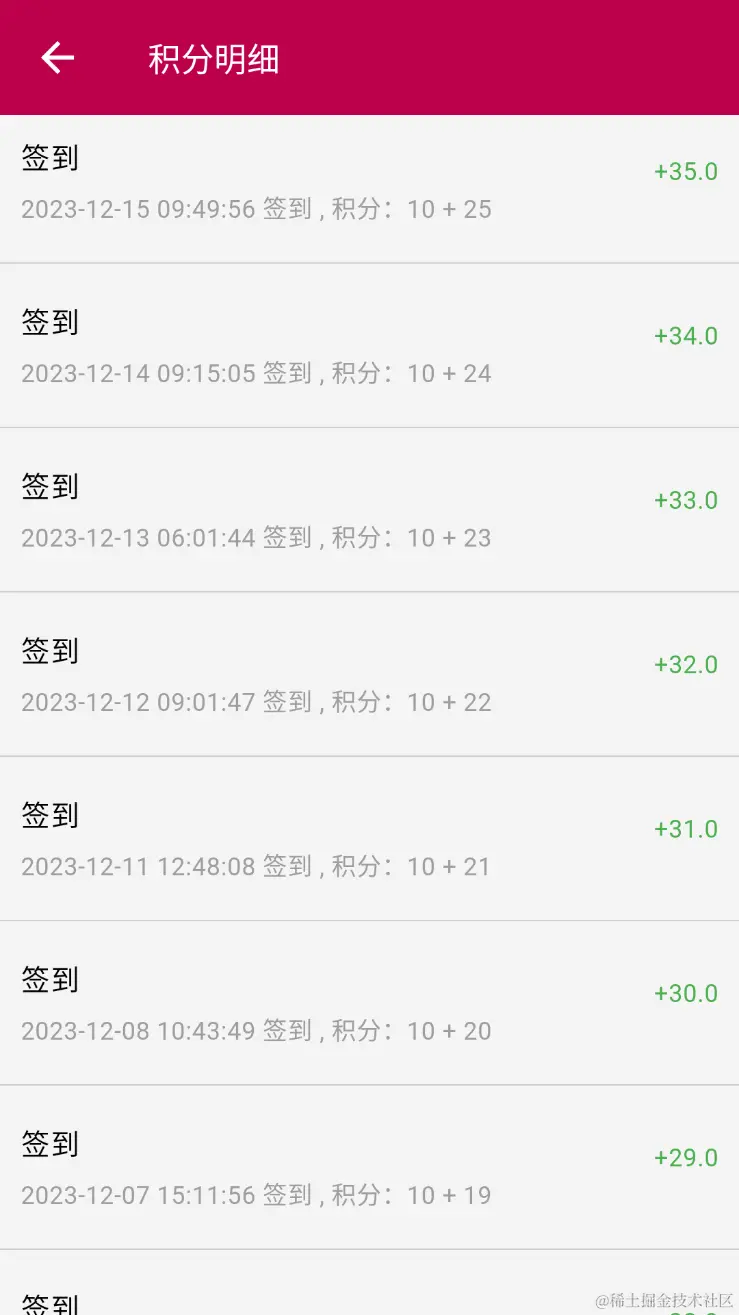
Task: Tap the +29.0 value
Action: click(685, 1157)
